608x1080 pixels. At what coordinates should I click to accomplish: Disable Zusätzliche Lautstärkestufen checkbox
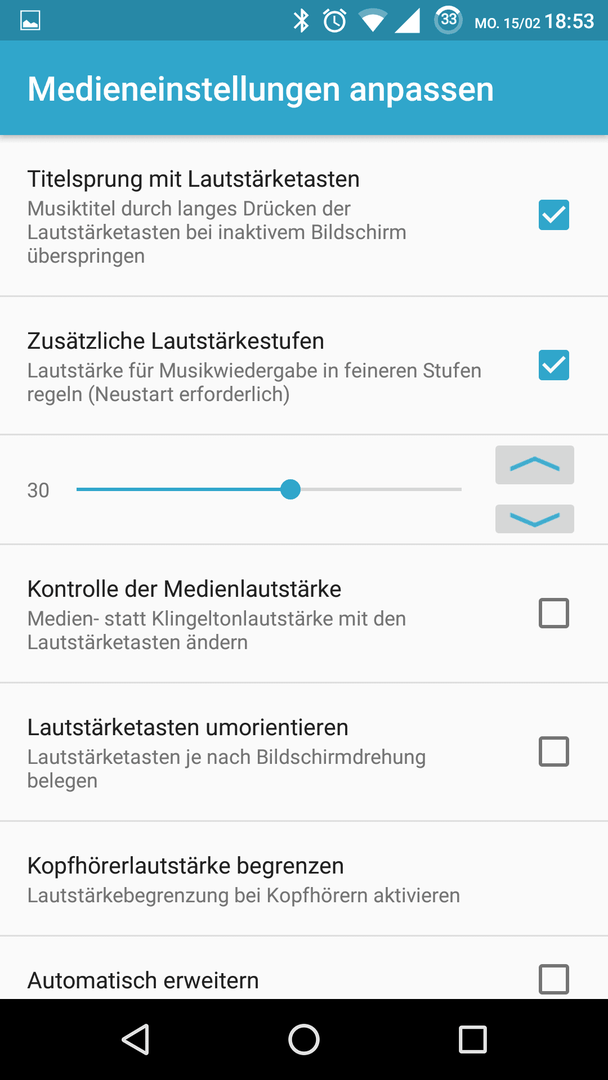554,365
